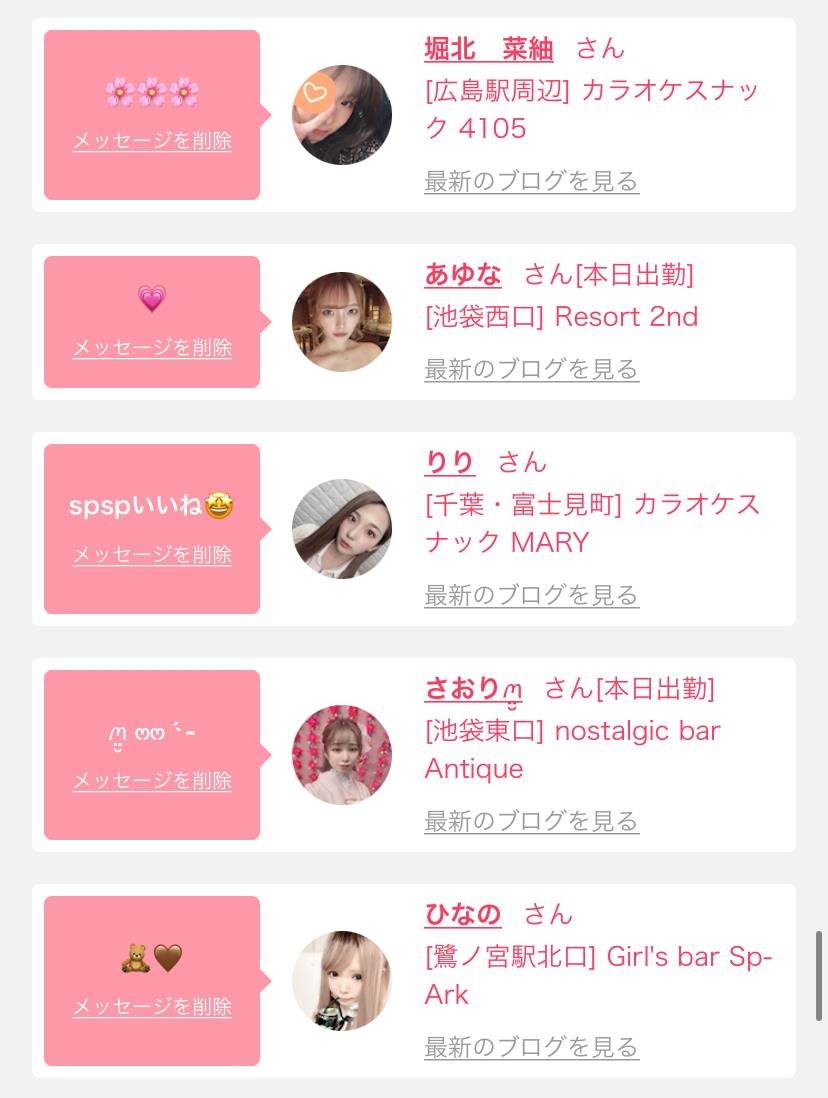Delete the message sent to 堀北 菜紬
Viewport: 828px width, 1098px height.
point(152,141)
